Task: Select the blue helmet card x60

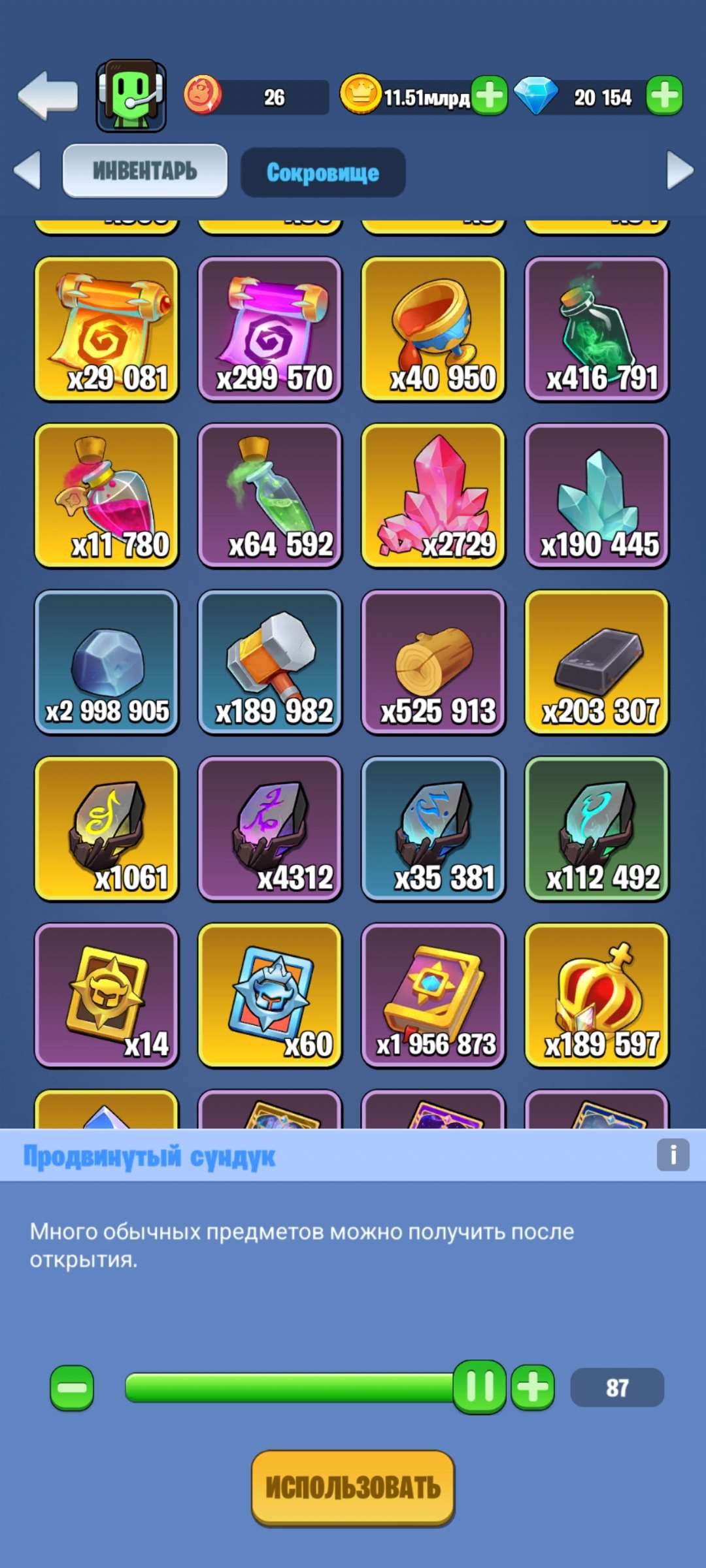Action: [x=270, y=995]
